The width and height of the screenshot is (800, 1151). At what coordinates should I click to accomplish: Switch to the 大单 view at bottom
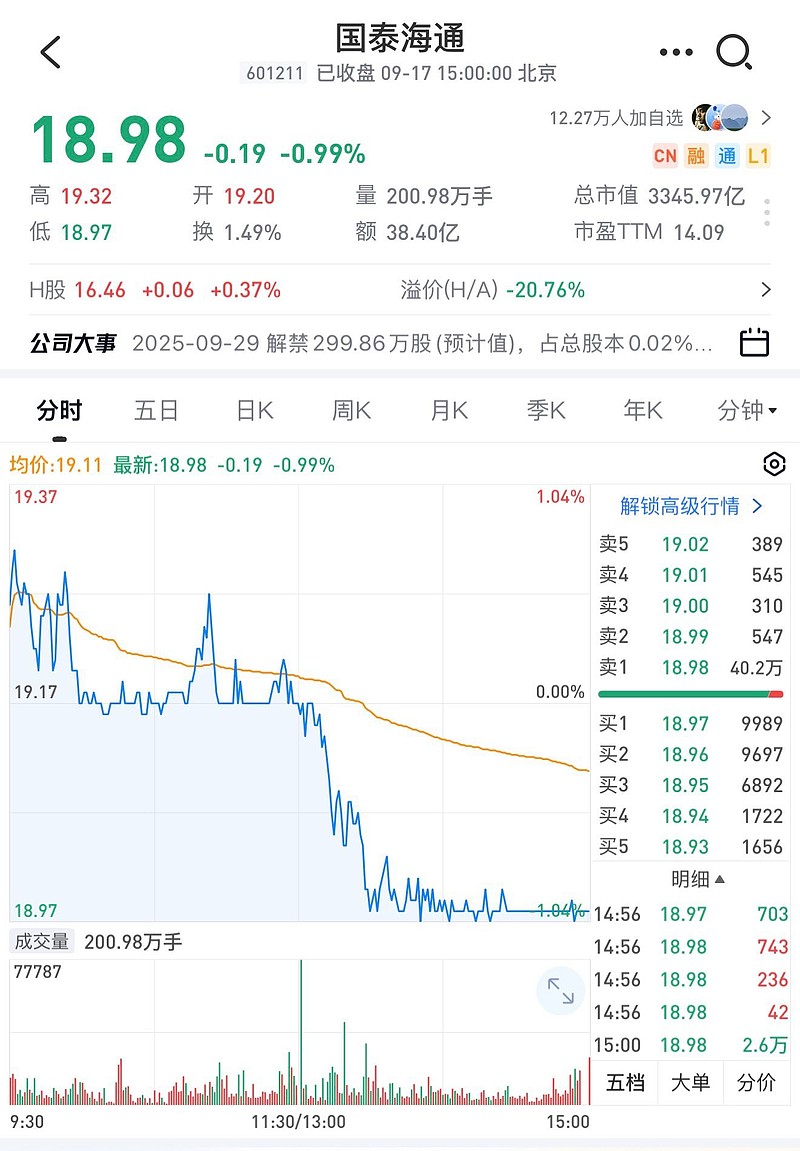click(690, 1082)
